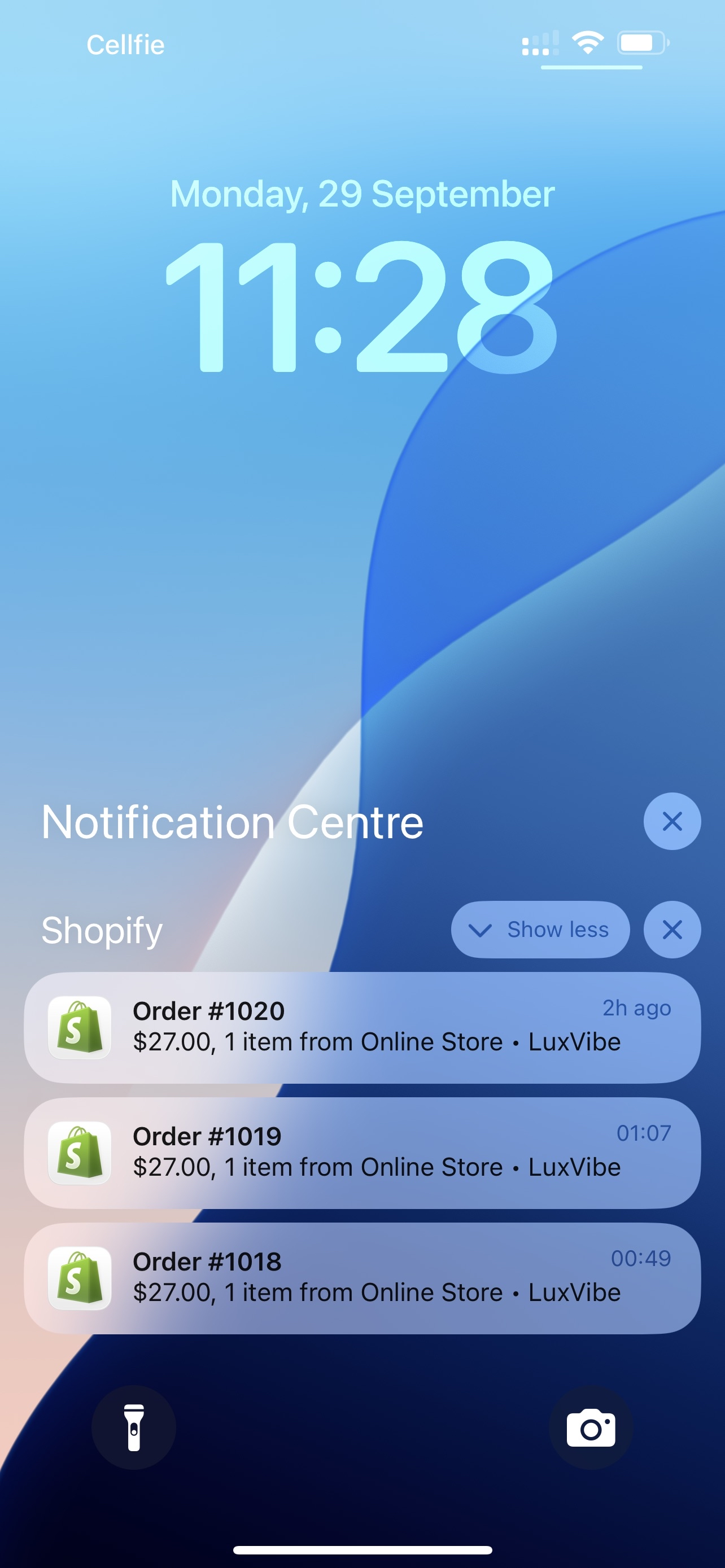Turn on the flashlight
Screen dimensions: 725x1568
(x=134, y=1427)
